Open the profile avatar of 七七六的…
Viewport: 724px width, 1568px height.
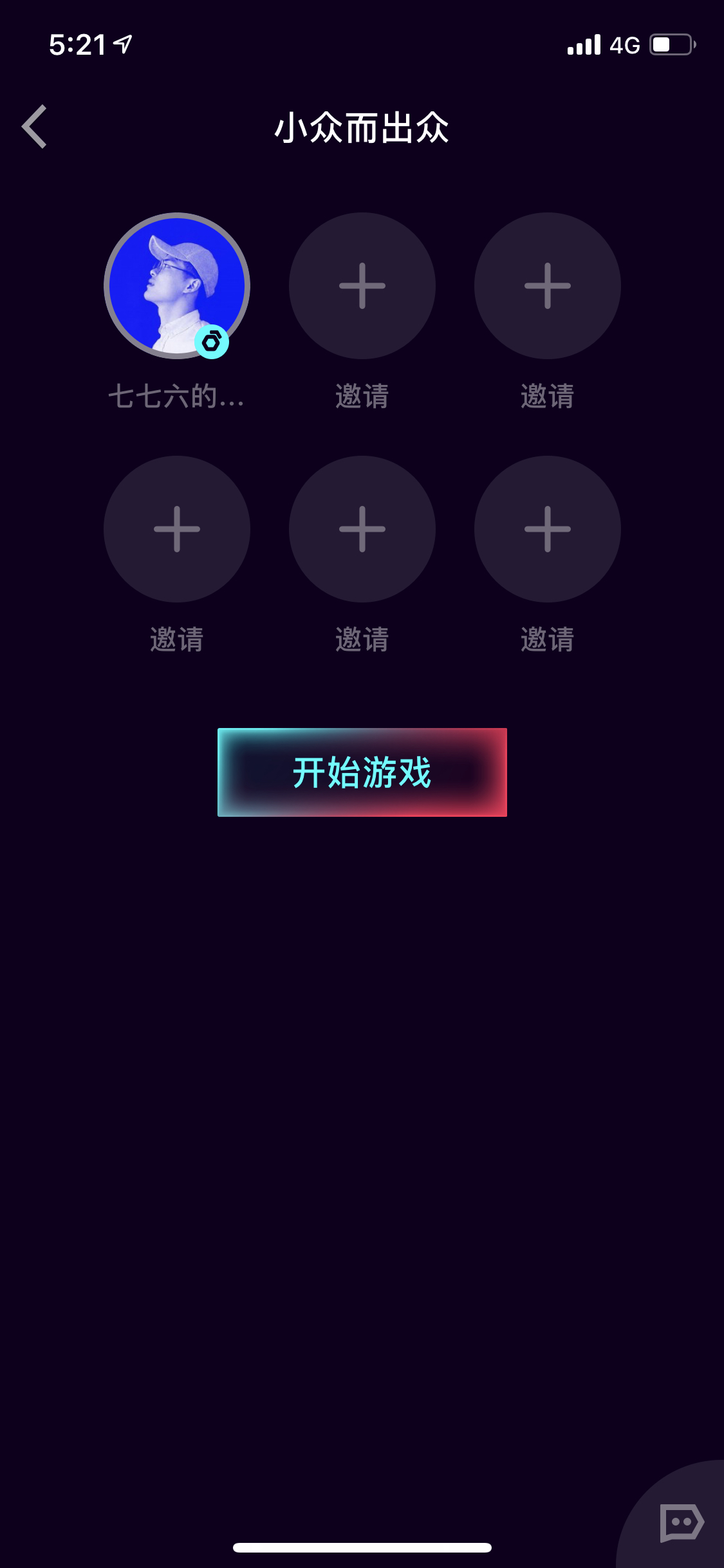tap(177, 286)
